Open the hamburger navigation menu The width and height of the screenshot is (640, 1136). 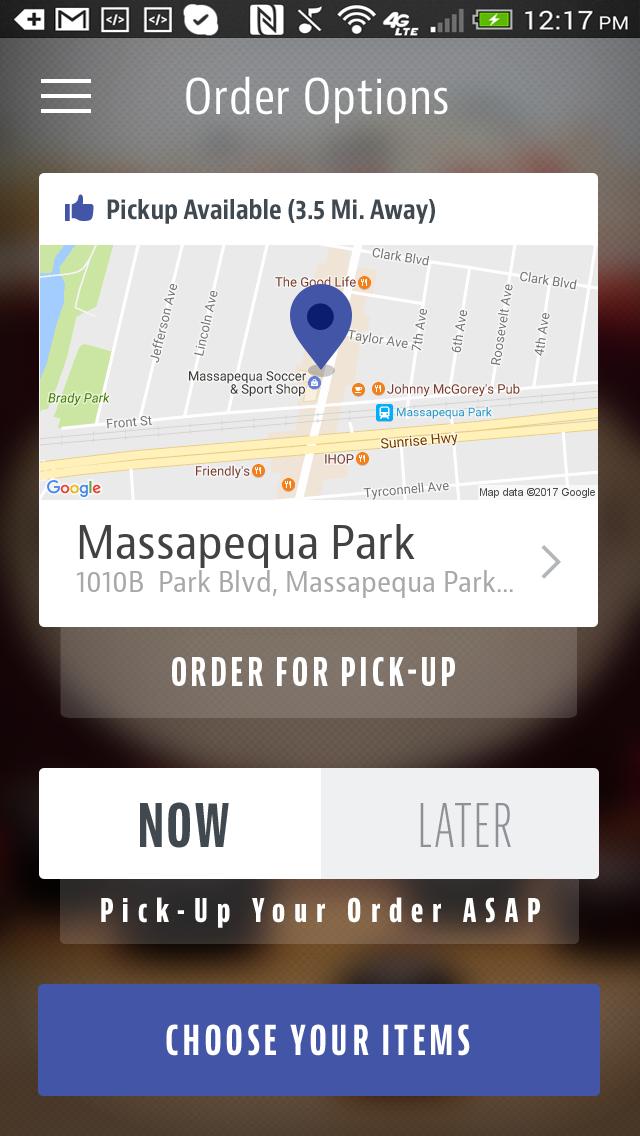66,96
